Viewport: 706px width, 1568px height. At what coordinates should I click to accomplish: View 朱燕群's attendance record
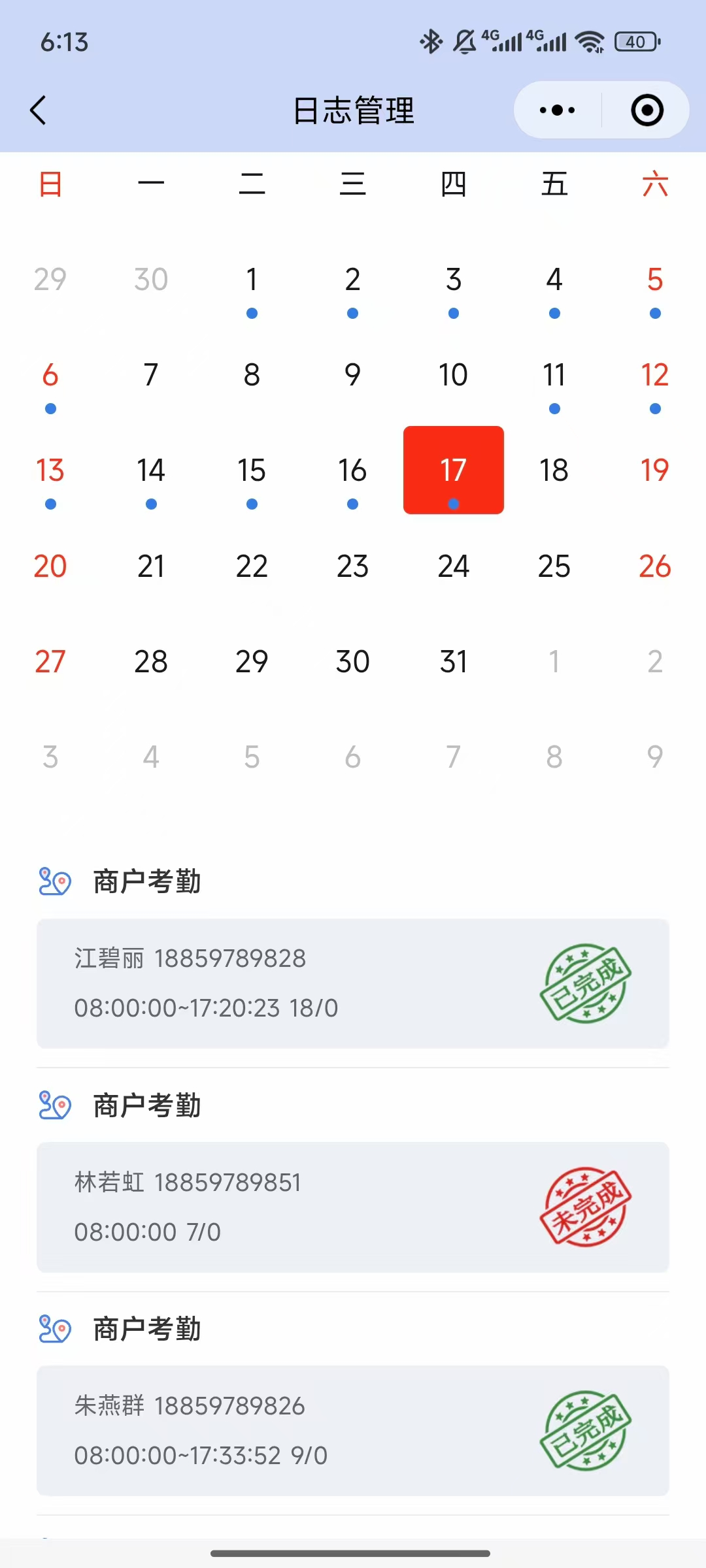[x=353, y=1430]
